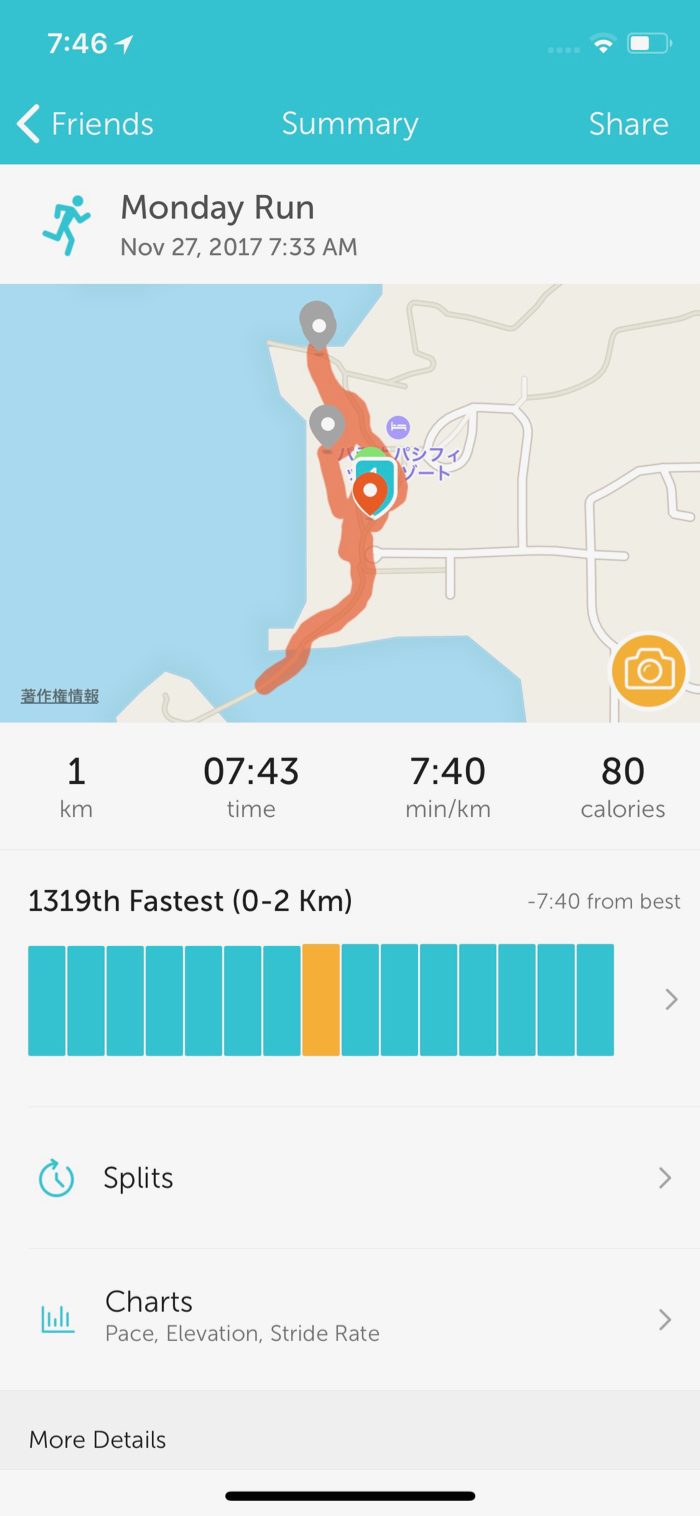Screen dimensions: 700x1516
Task: Open Charts for pace and elevation
Action: click(x=350, y=1318)
